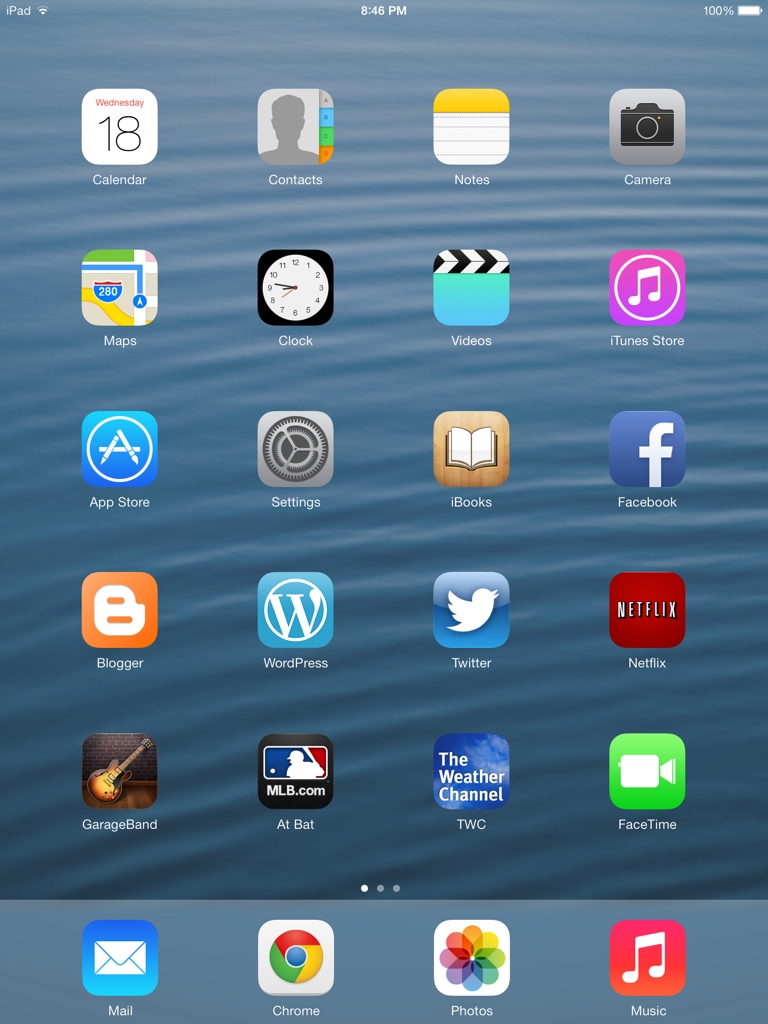
Task: Start Netflix
Action: tap(647, 610)
